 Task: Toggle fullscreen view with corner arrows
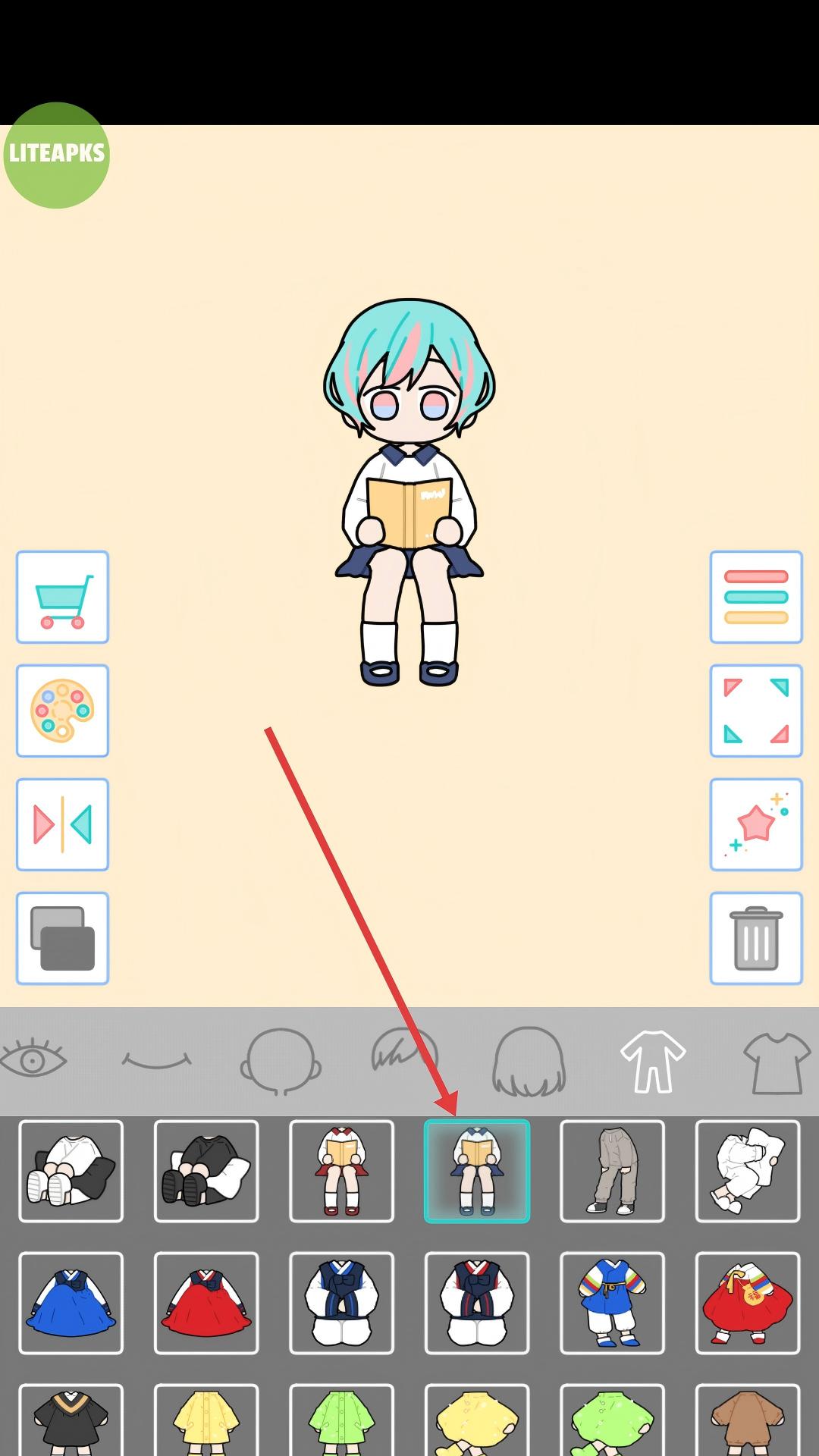tap(756, 711)
